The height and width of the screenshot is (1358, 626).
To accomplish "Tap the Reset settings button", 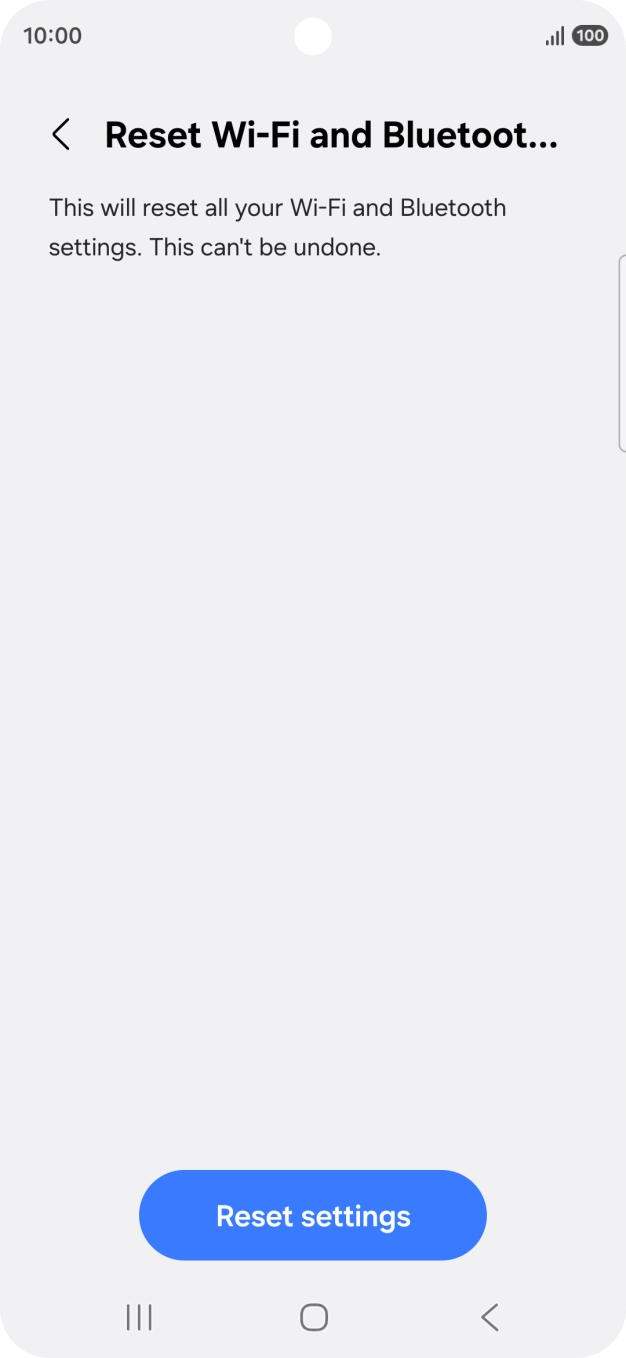I will 313,1215.
